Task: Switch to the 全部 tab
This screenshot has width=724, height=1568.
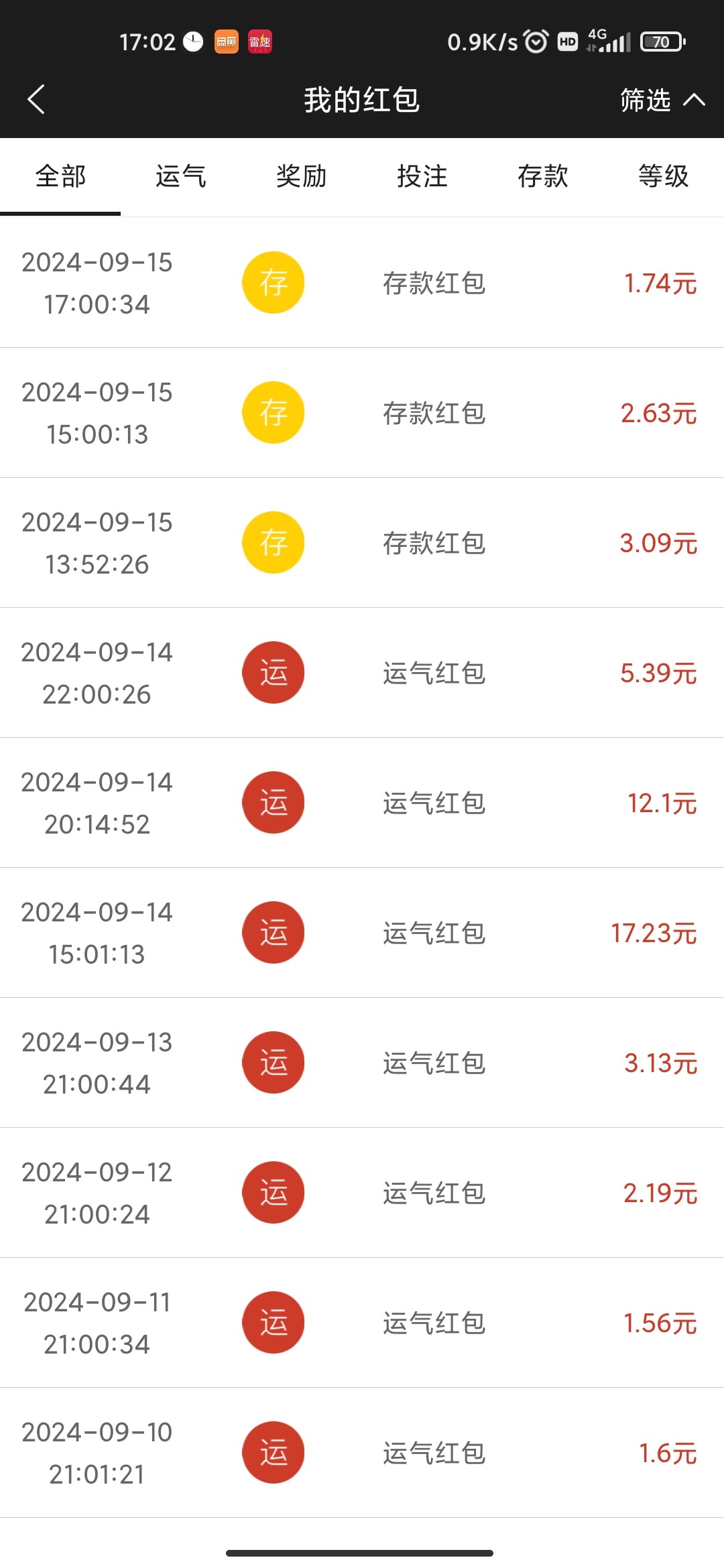Action: pos(60,177)
